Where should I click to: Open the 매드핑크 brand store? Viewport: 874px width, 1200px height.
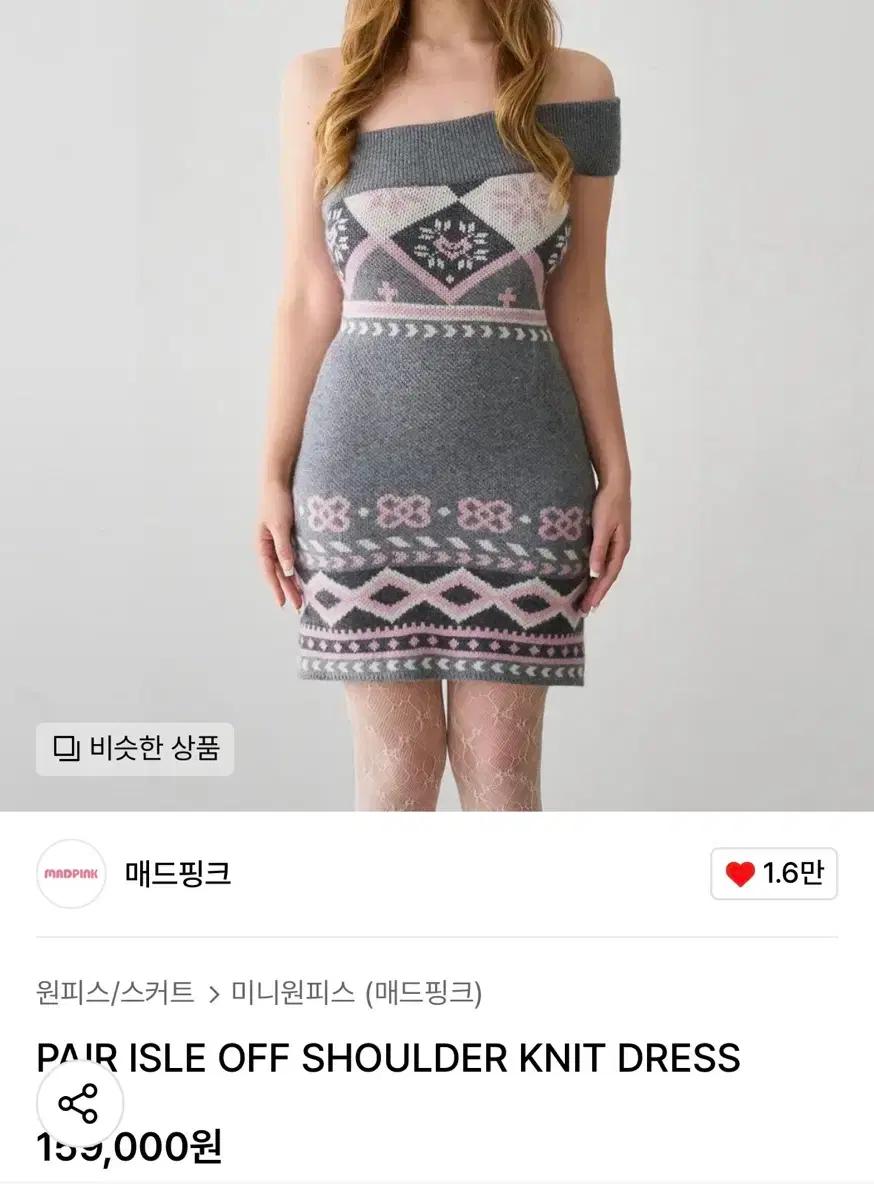[178, 873]
